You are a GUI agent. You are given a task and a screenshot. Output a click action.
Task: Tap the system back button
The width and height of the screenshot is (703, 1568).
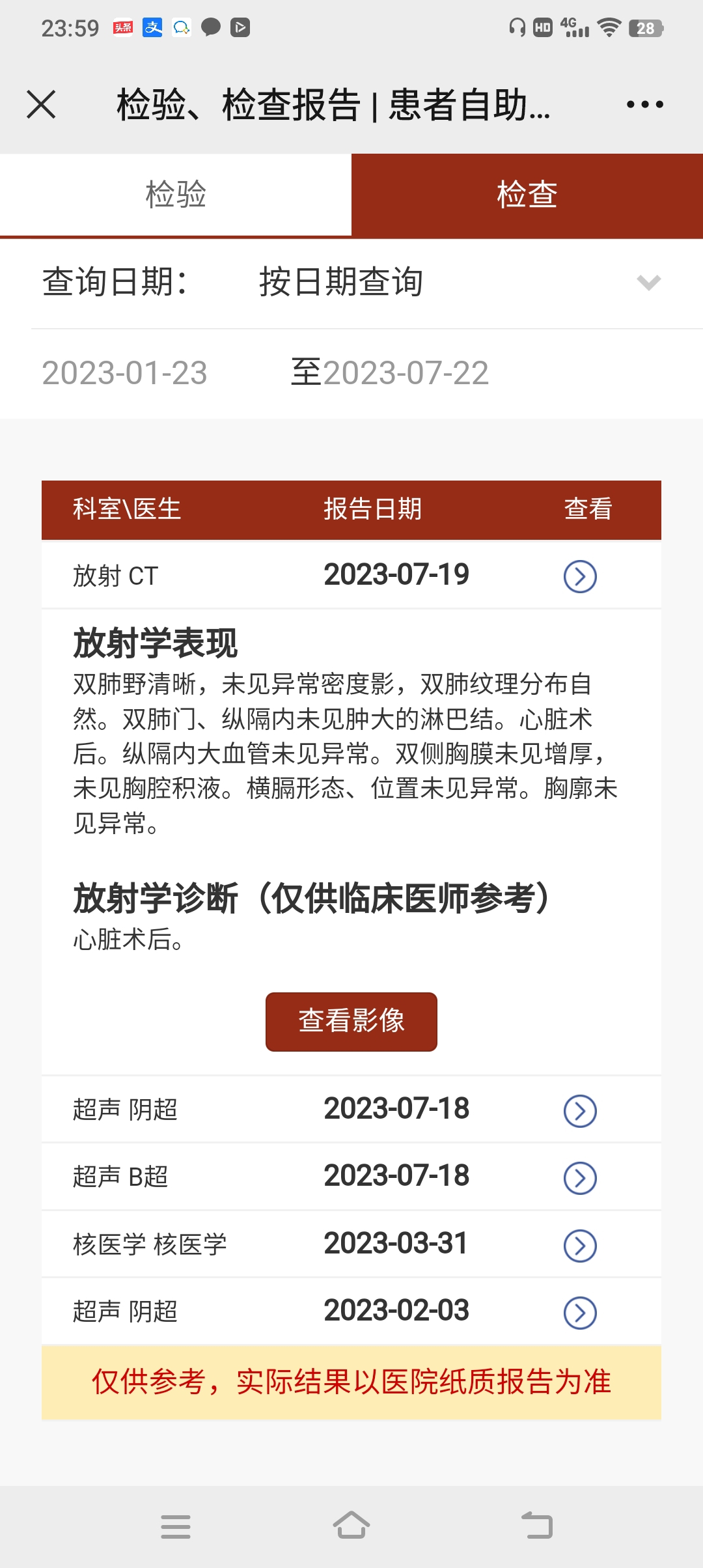pos(537,1526)
